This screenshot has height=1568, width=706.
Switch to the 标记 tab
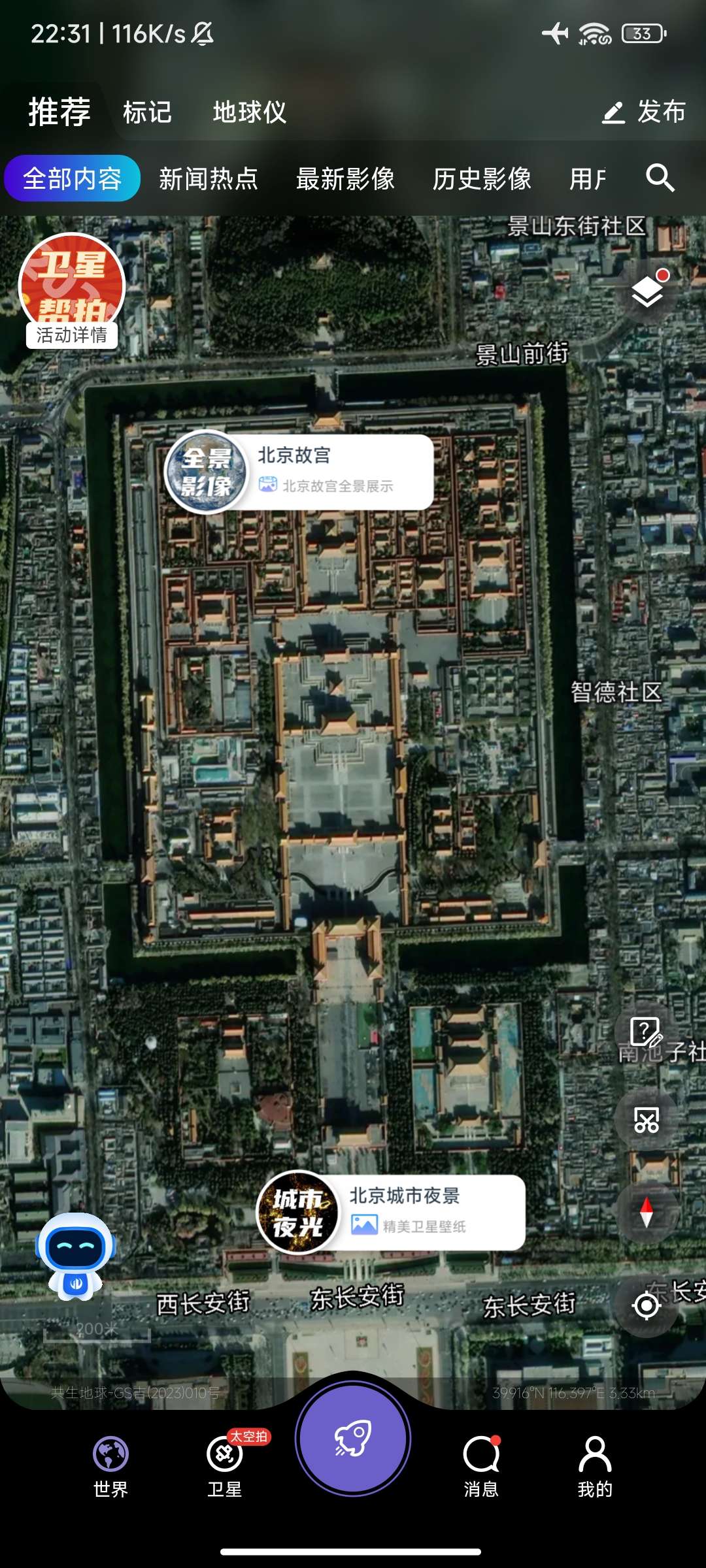tap(148, 112)
